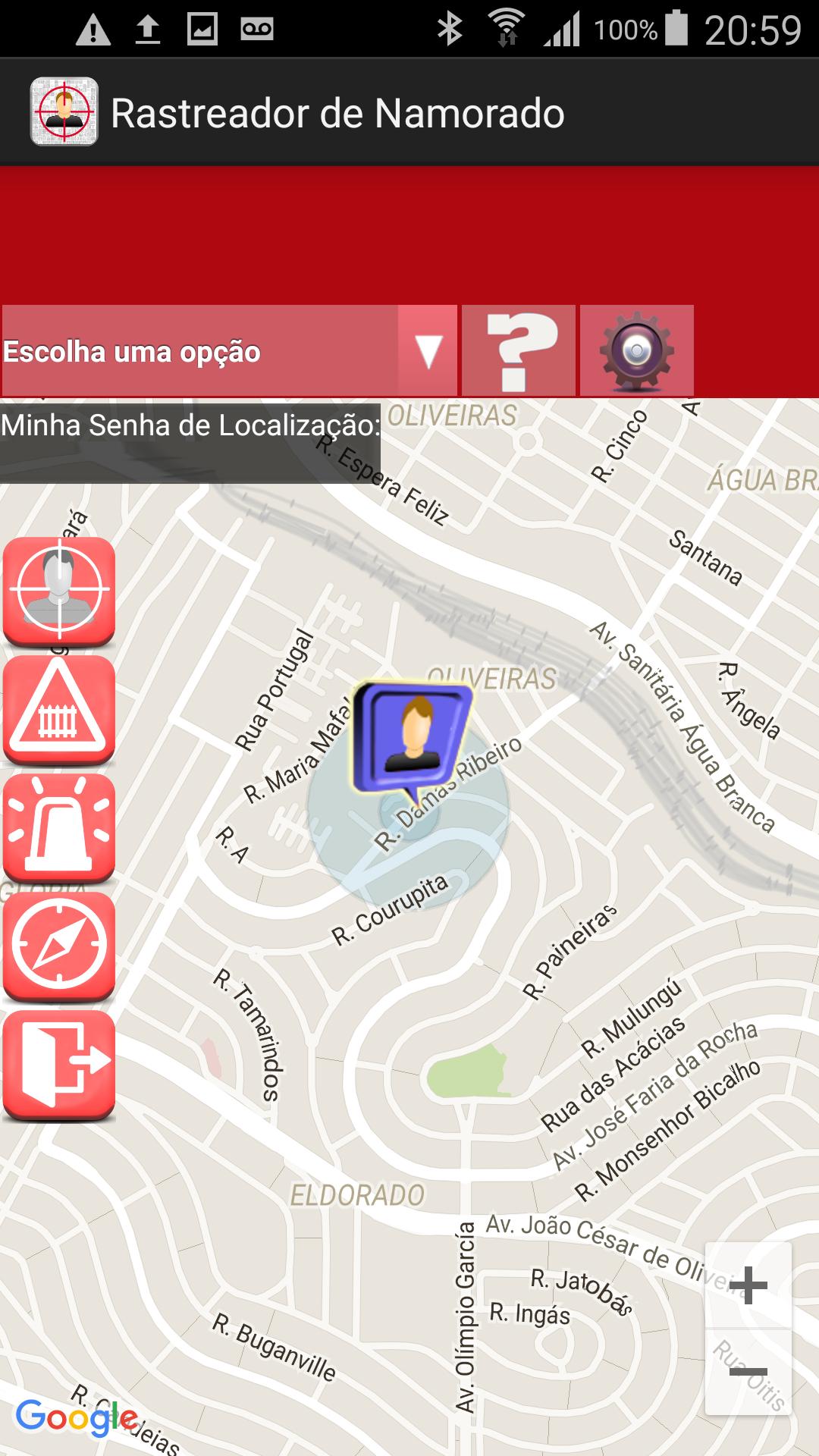
Task: Open the fence warning triangle button
Action: click(59, 710)
